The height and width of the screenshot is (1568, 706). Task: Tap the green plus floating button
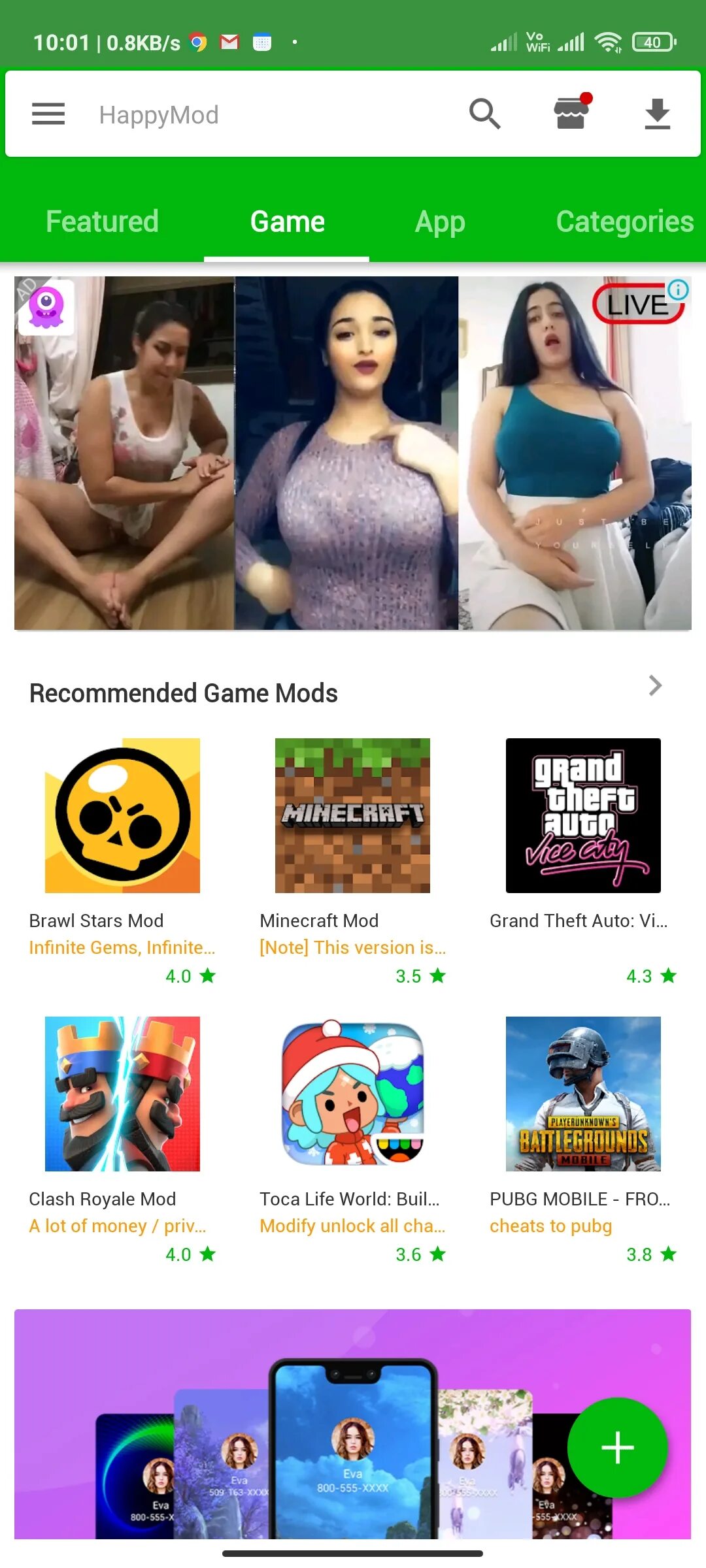617,1448
